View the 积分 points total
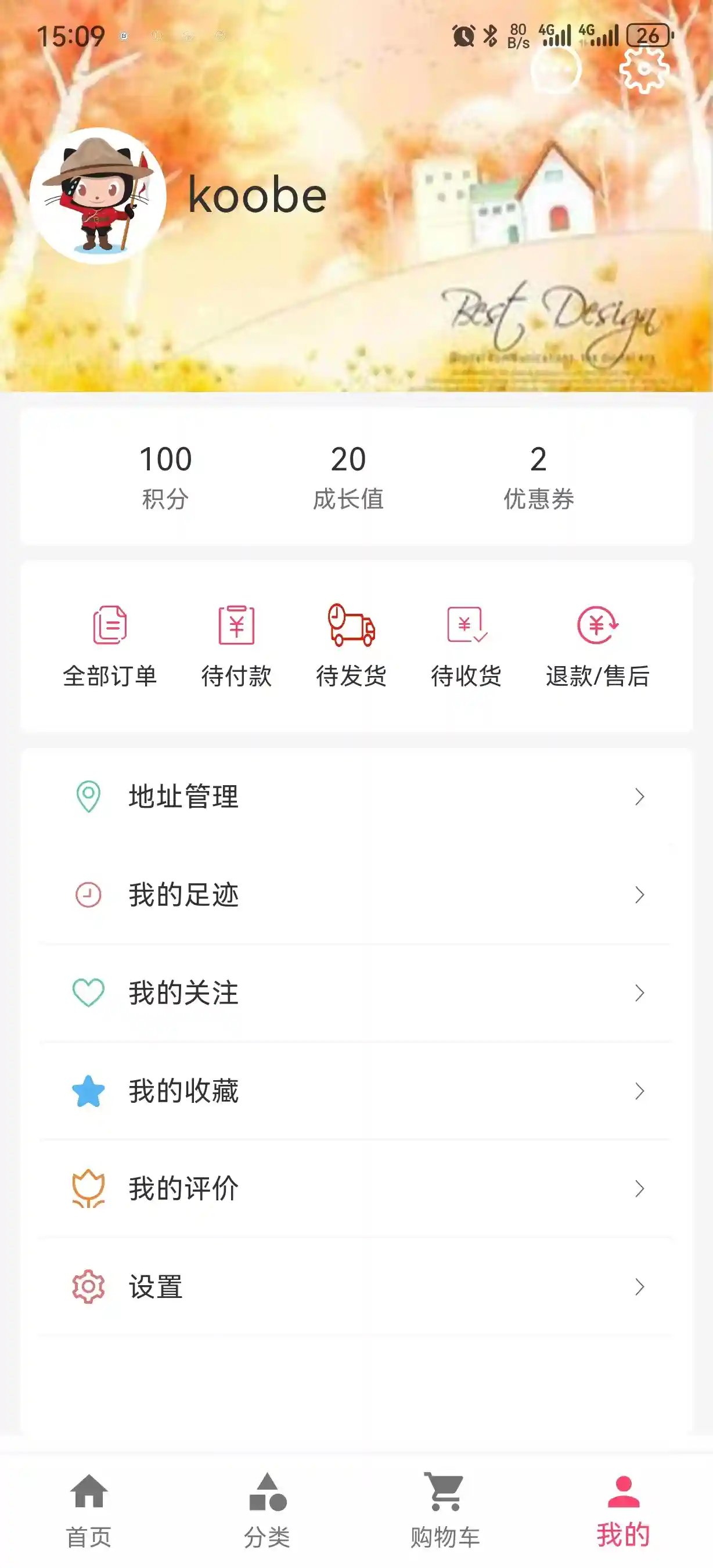The height and width of the screenshot is (1568, 713). (x=165, y=477)
